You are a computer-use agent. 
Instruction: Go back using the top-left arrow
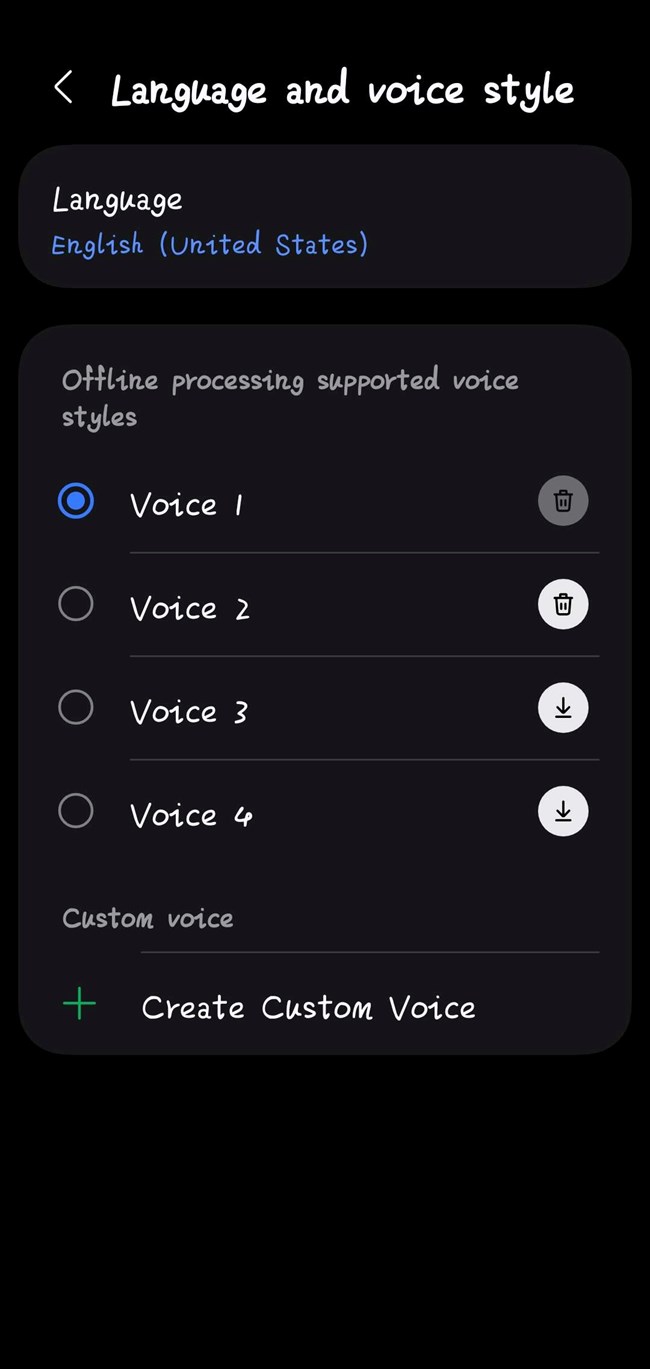(63, 88)
